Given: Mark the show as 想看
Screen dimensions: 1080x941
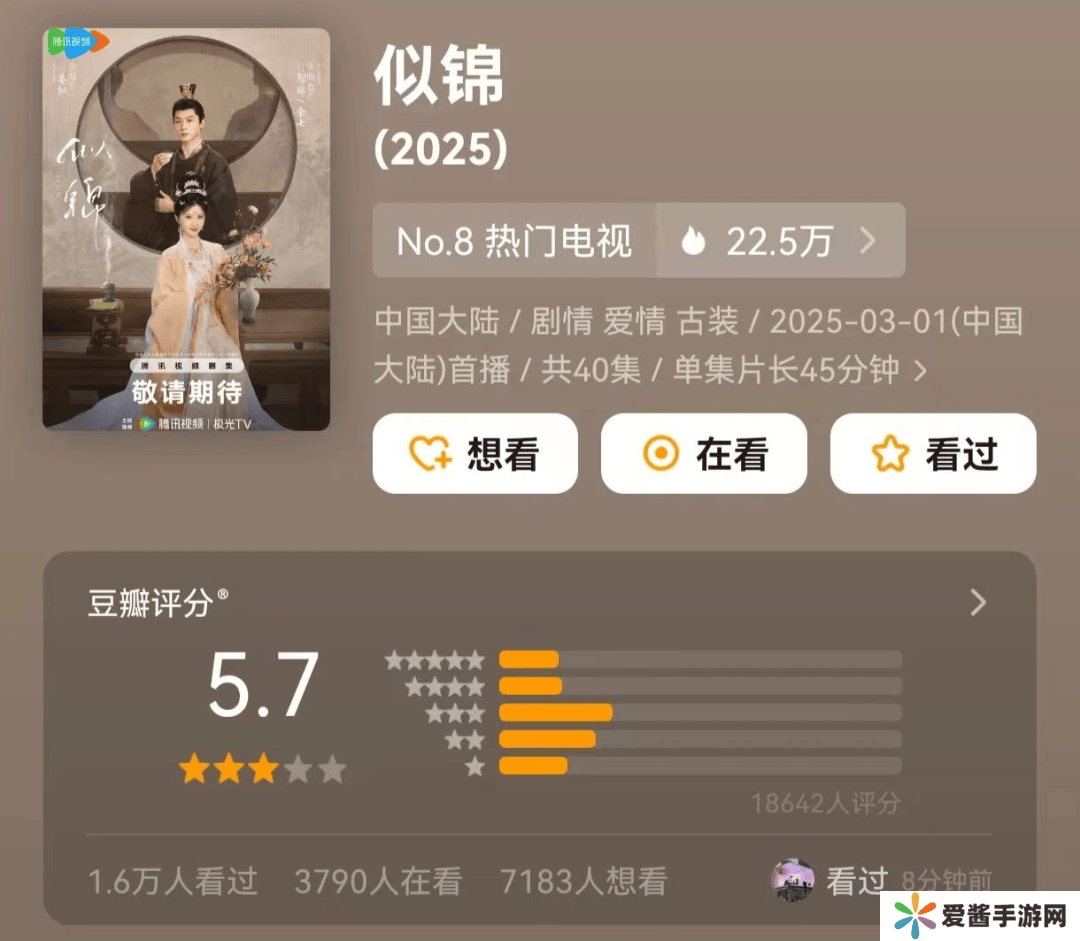Looking at the screenshot, I should [475, 454].
